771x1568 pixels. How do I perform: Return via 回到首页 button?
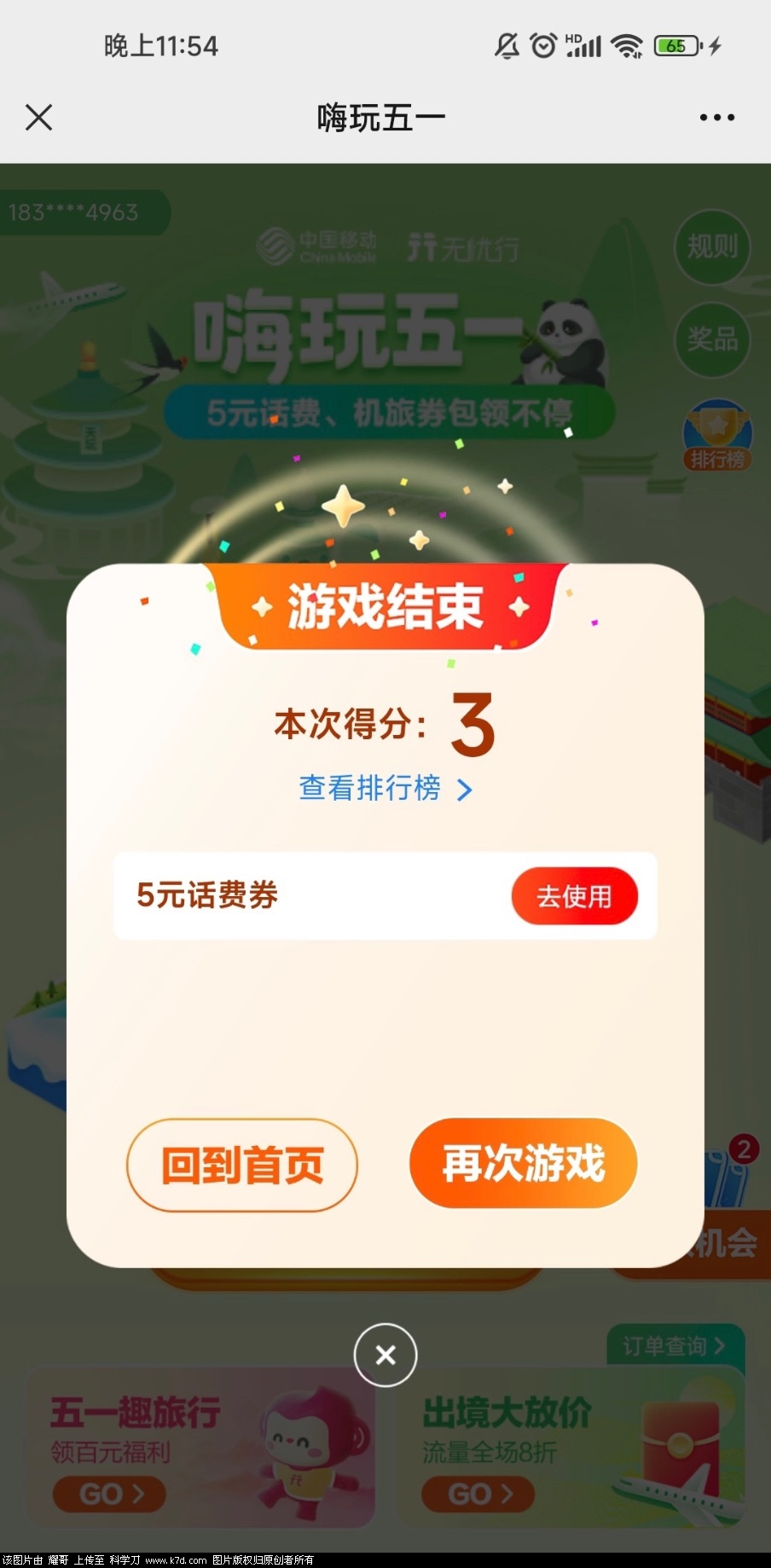coord(242,1165)
